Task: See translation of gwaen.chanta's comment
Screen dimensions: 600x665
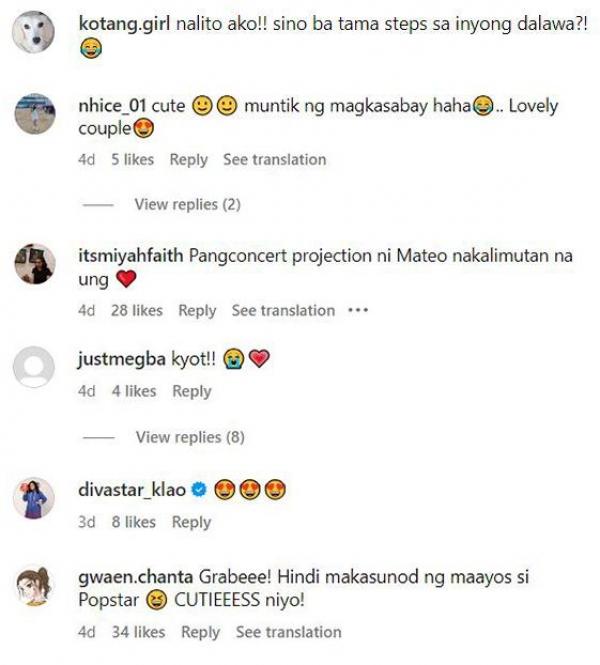Action: [288, 632]
